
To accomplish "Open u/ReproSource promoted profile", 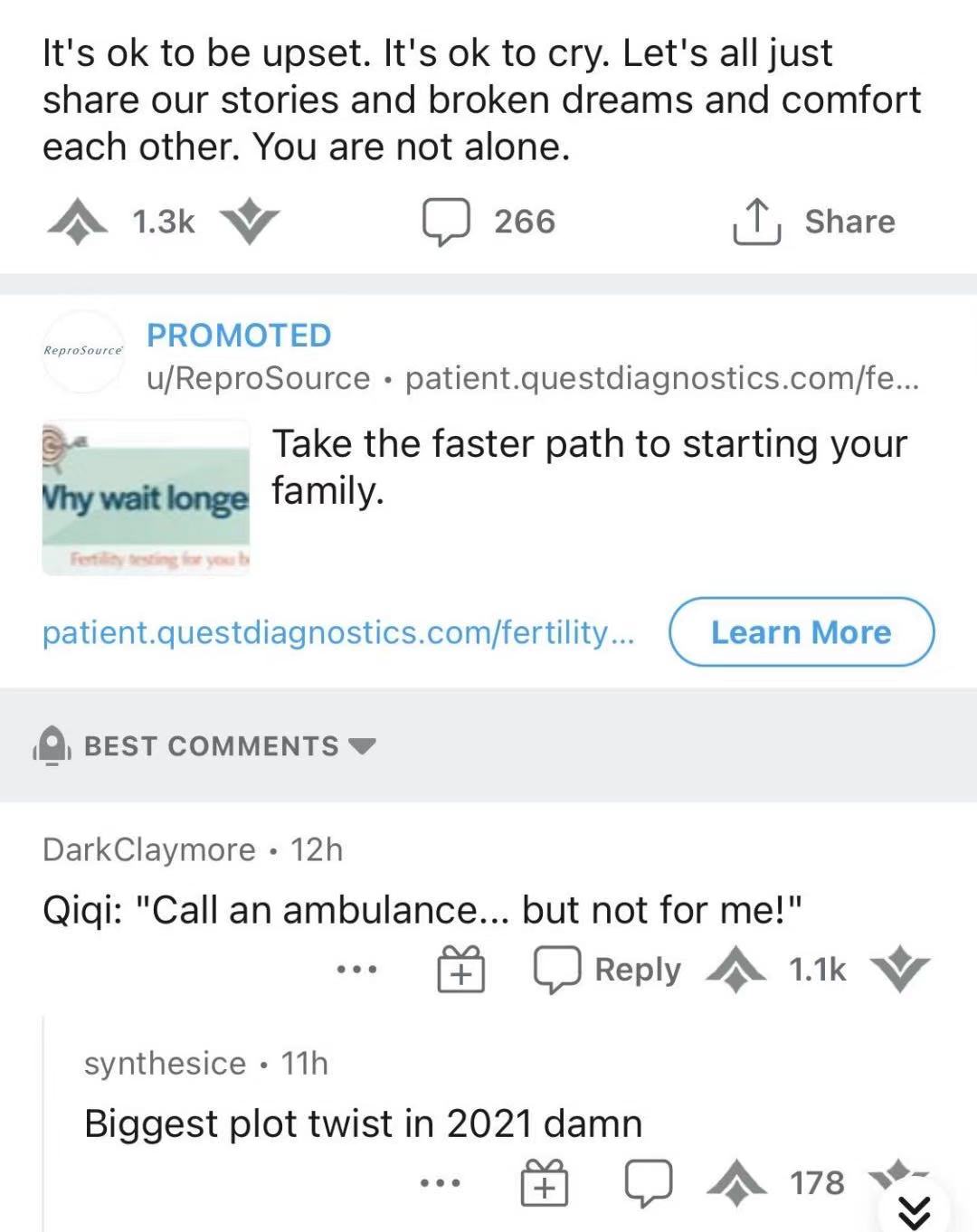I will (259, 378).
